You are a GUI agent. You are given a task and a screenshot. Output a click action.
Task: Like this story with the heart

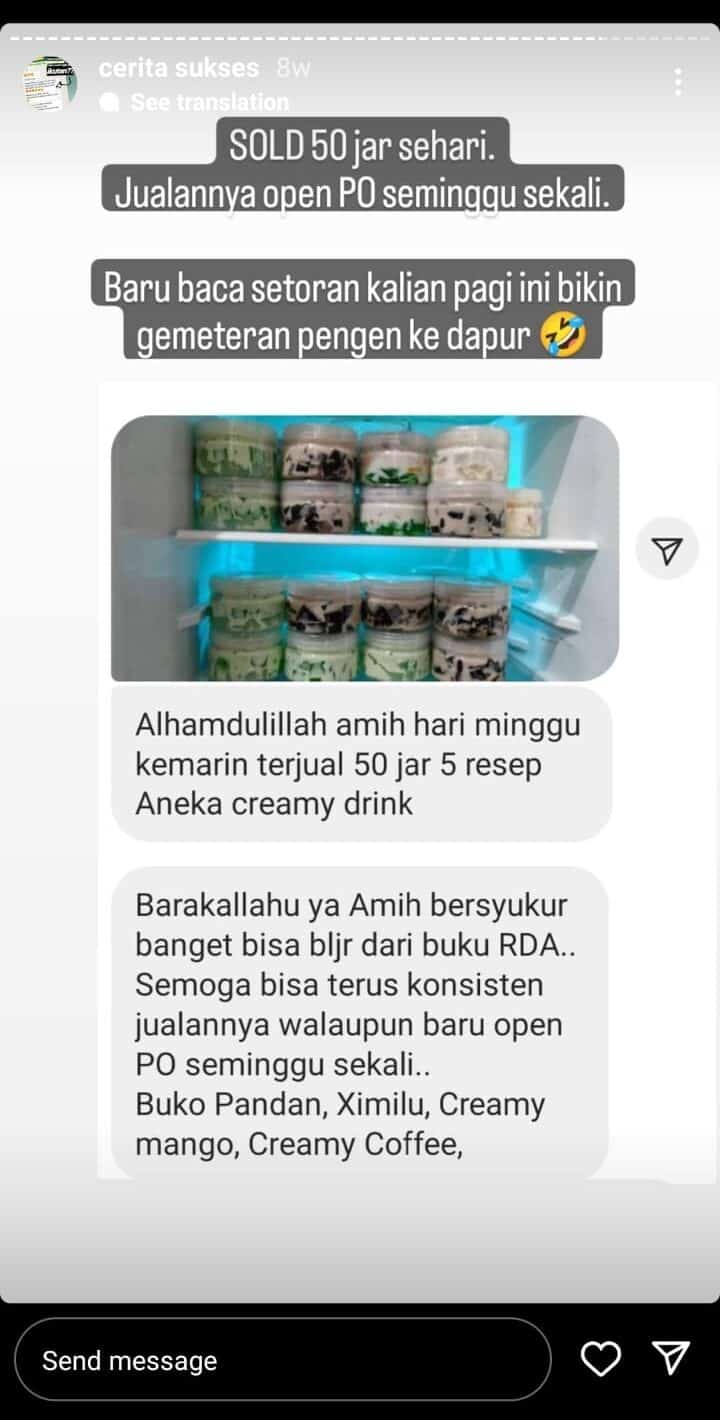(x=600, y=1359)
